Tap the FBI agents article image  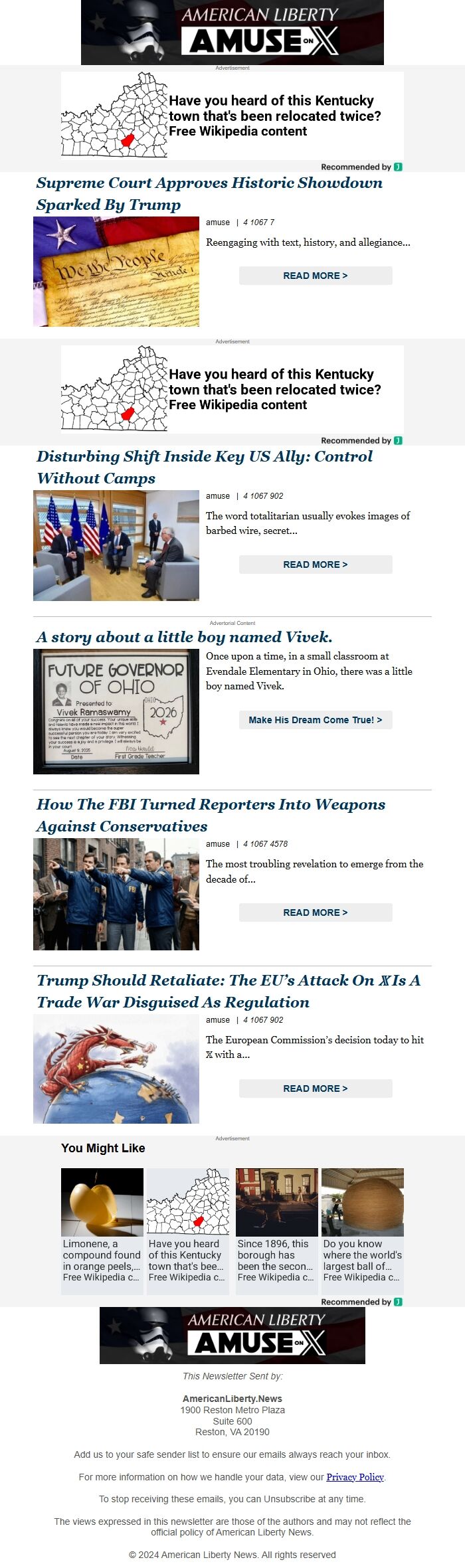(116, 894)
